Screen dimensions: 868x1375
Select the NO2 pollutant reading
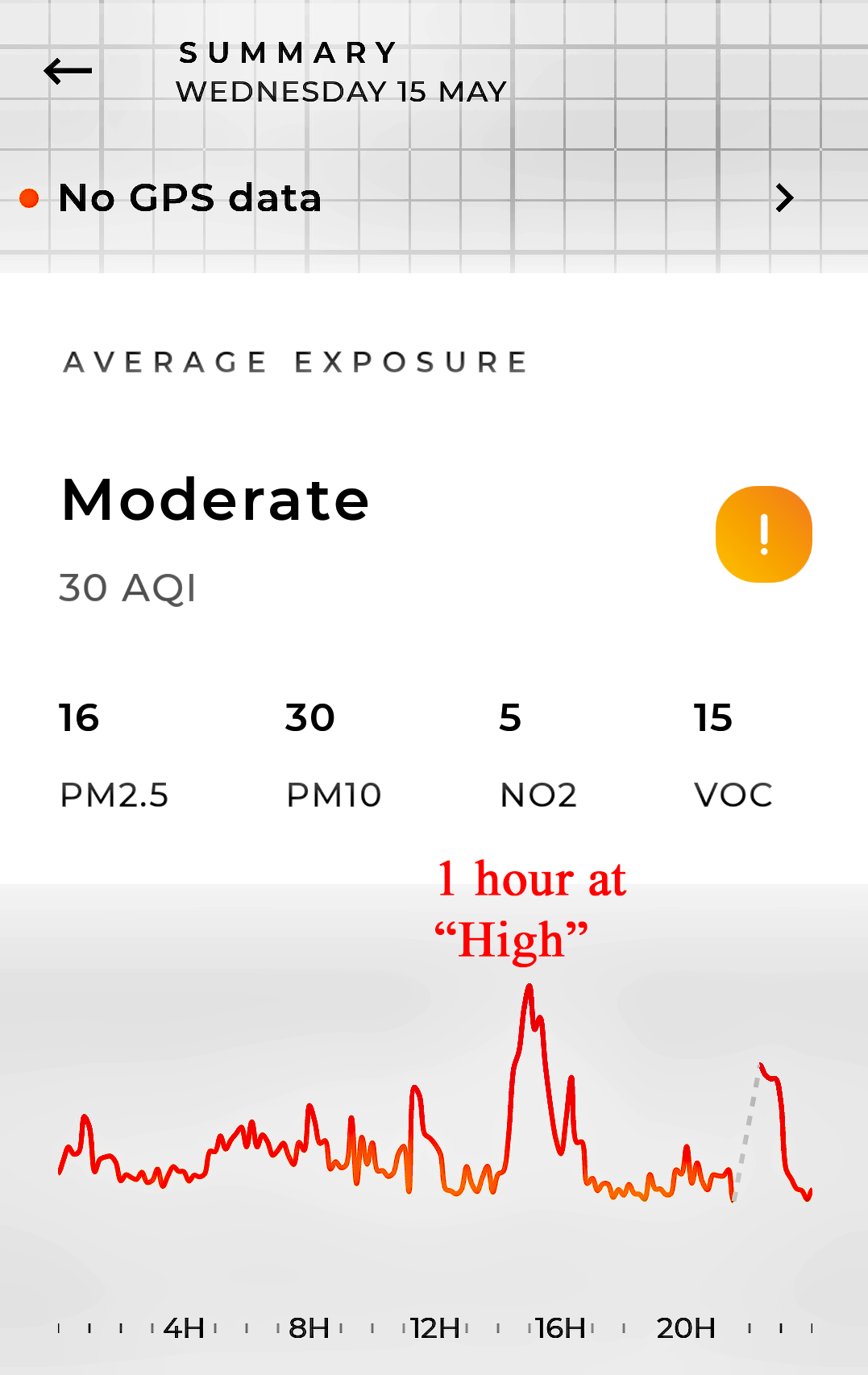pyautogui.click(x=538, y=755)
